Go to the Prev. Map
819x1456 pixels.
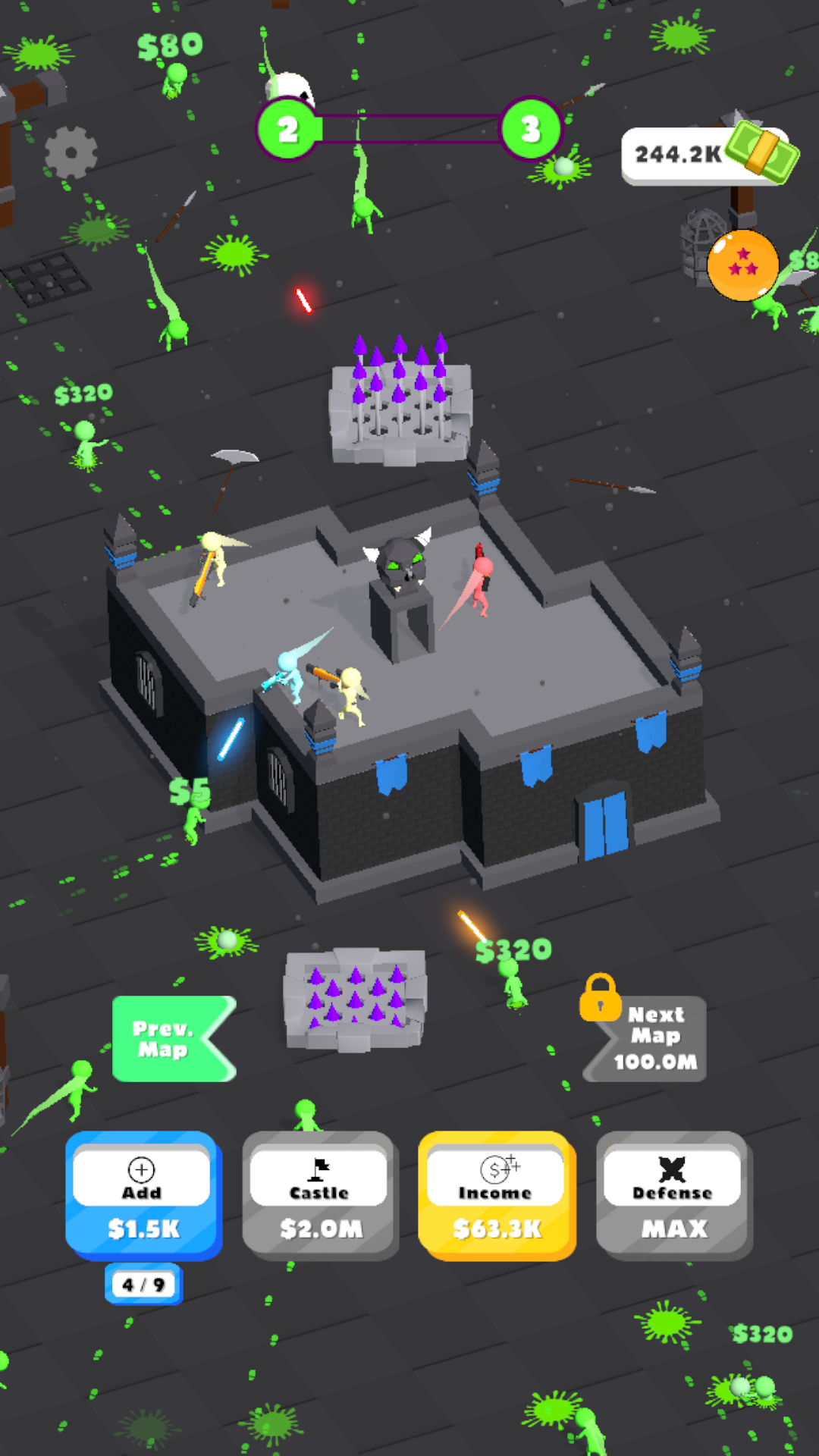[x=174, y=1039]
